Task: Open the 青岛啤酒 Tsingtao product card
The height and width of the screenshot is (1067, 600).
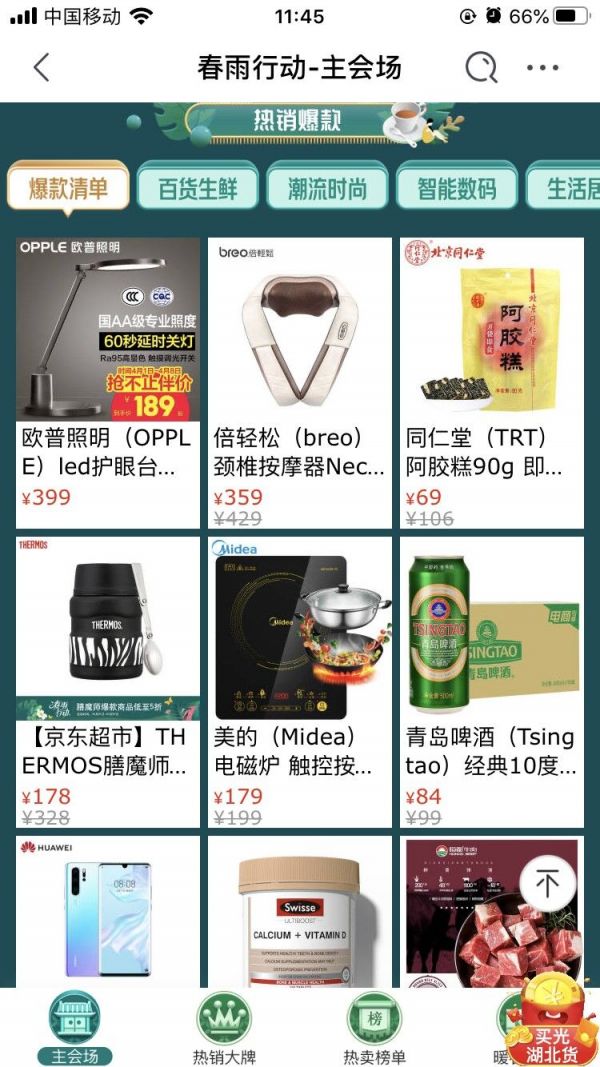Action: pos(491,680)
